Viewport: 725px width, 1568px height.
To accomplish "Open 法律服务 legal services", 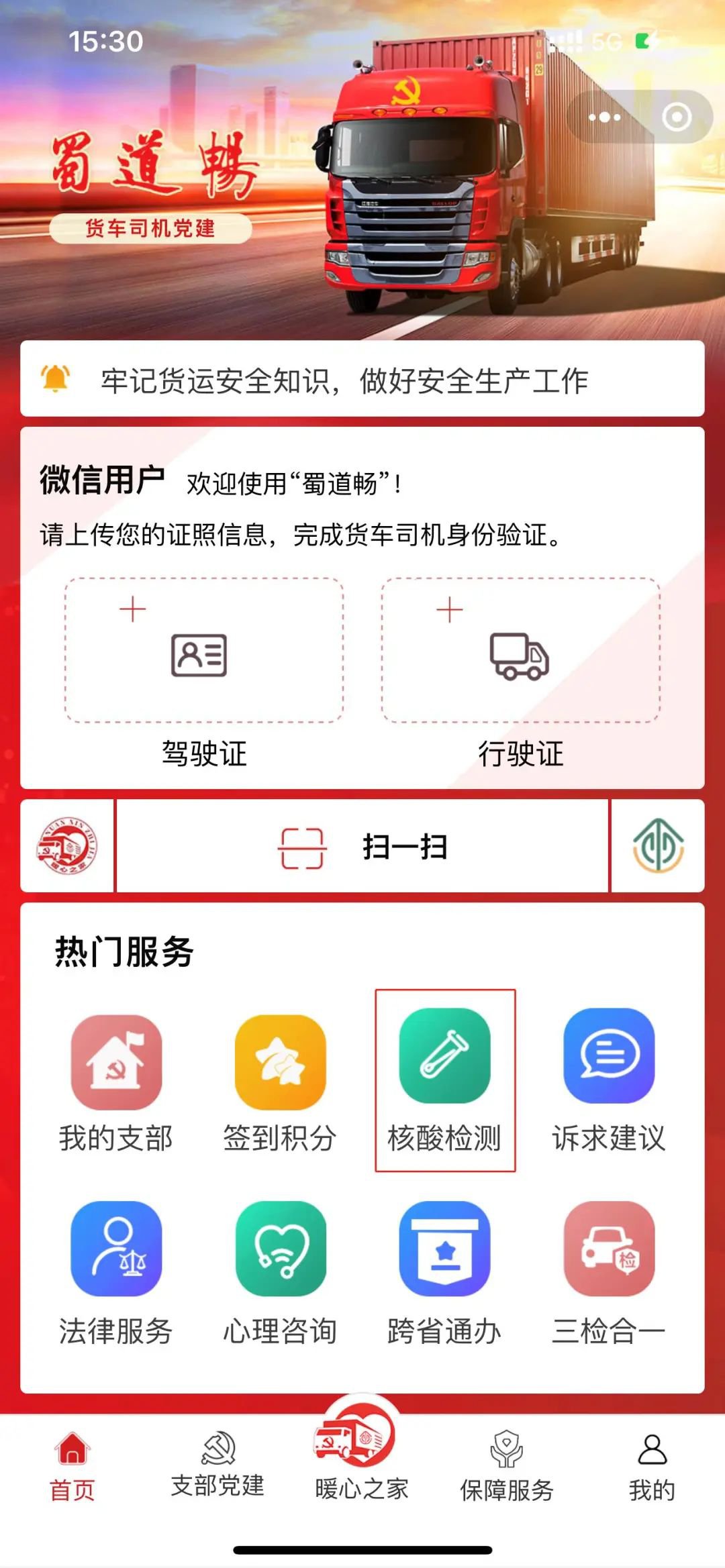I will (x=116, y=1271).
